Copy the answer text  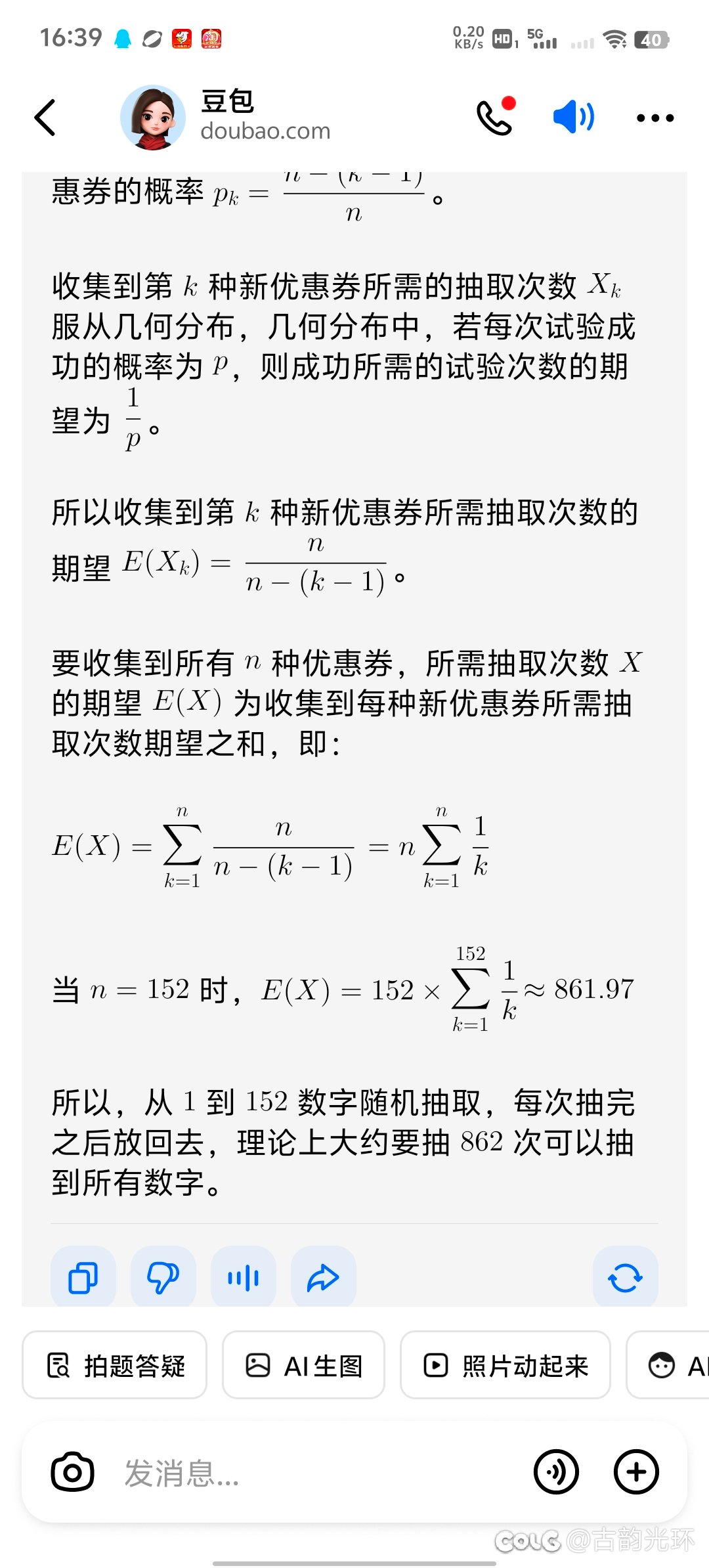(83, 1278)
